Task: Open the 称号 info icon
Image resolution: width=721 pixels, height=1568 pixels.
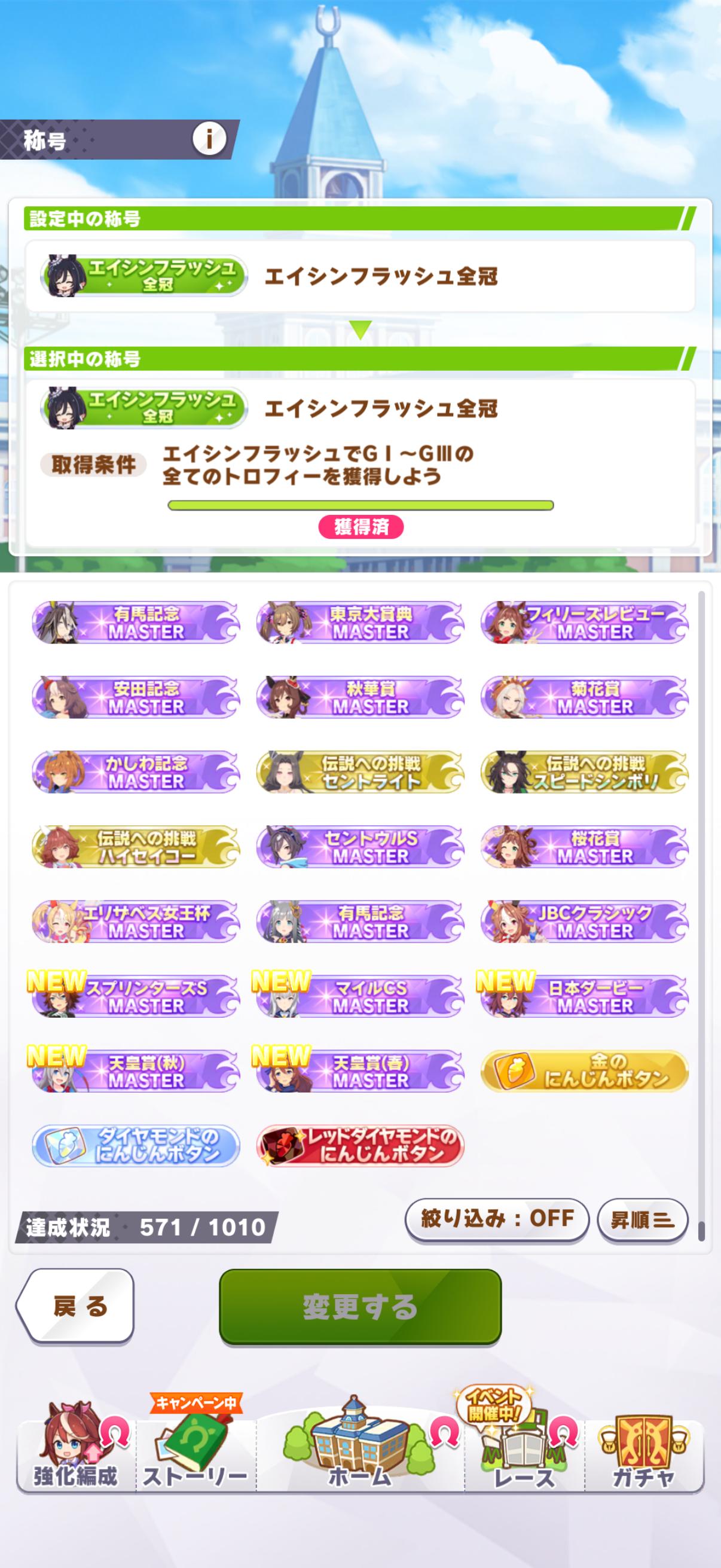Action: tap(209, 139)
